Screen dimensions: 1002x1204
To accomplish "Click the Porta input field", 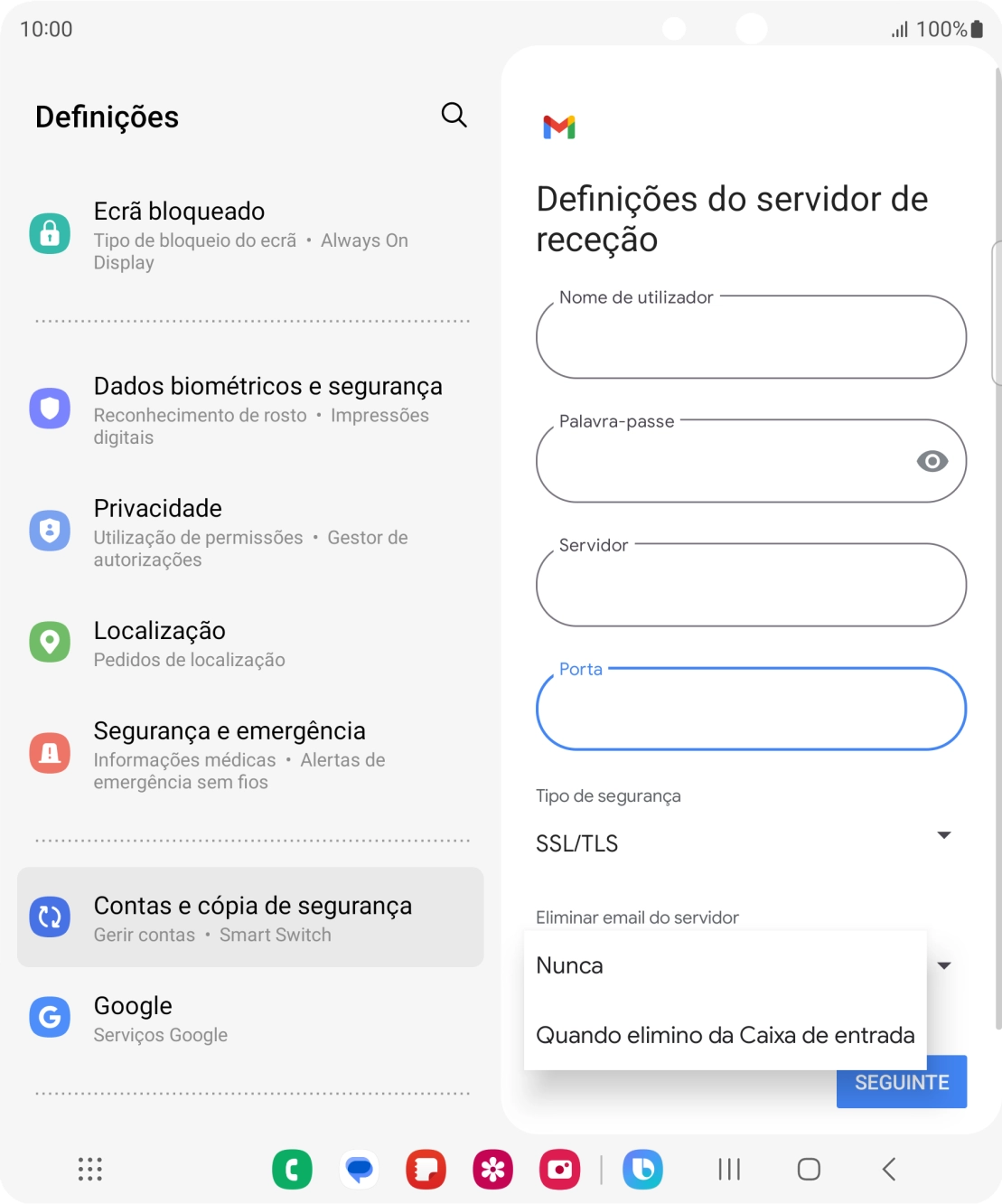I will [751, 710].
